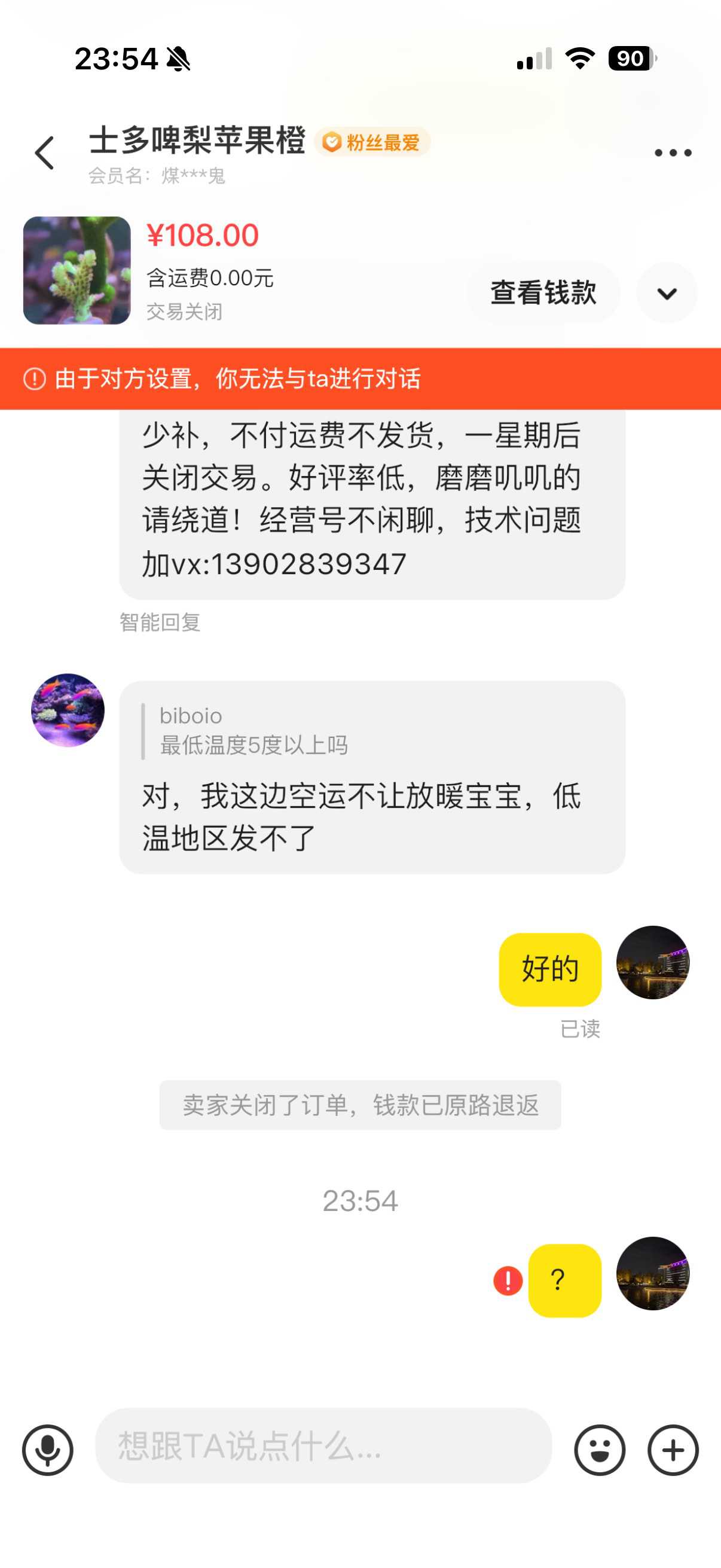The image size is (721, 1568).
Task: Open seller profile 士多啤梨苹果橙
Action: tap(197, 141)
